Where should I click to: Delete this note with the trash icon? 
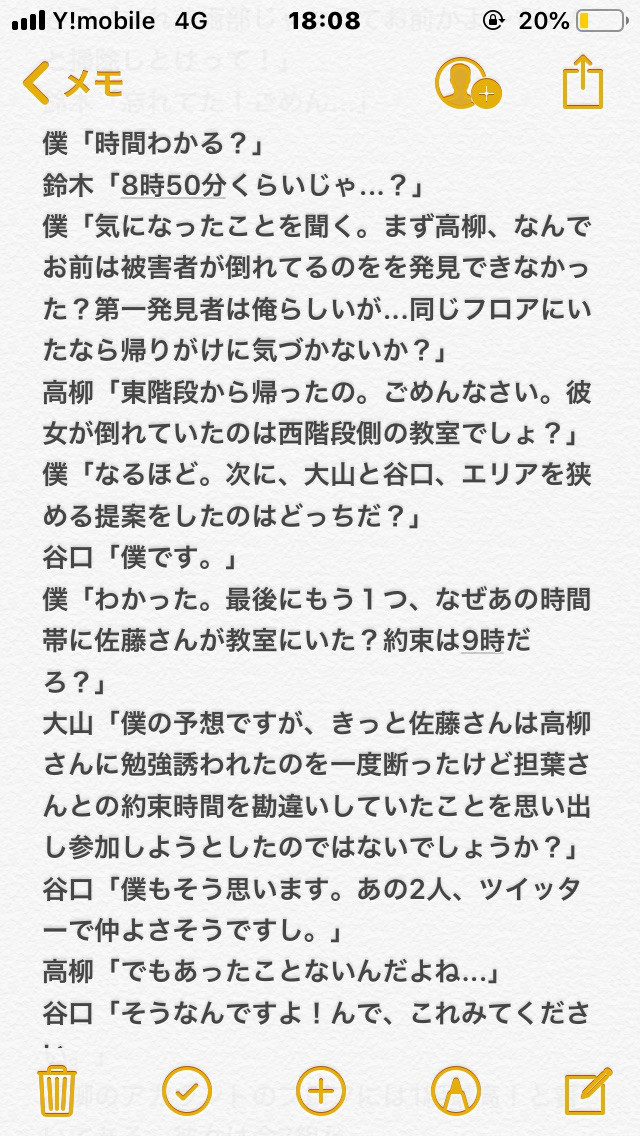[57, 1091]
